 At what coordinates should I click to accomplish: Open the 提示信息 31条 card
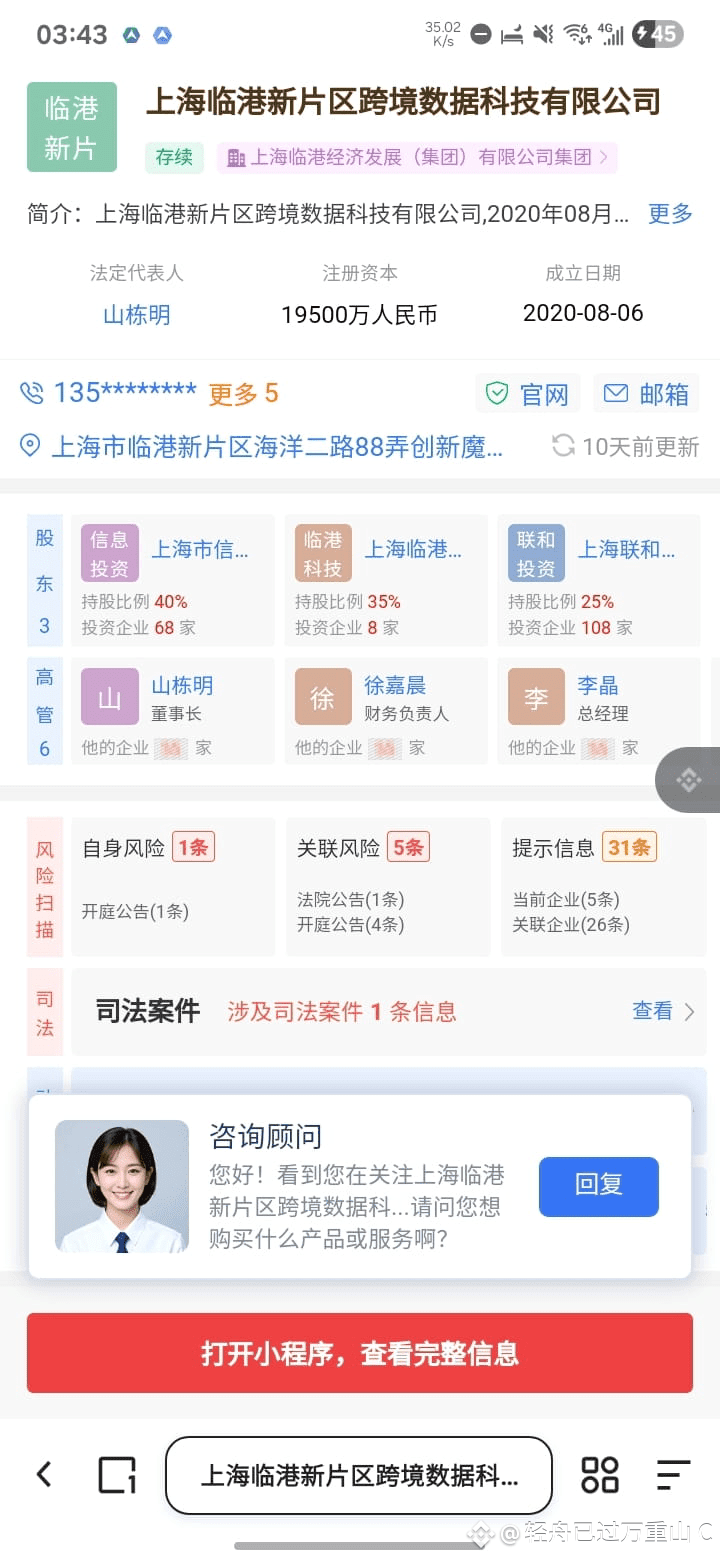(602, 886)
